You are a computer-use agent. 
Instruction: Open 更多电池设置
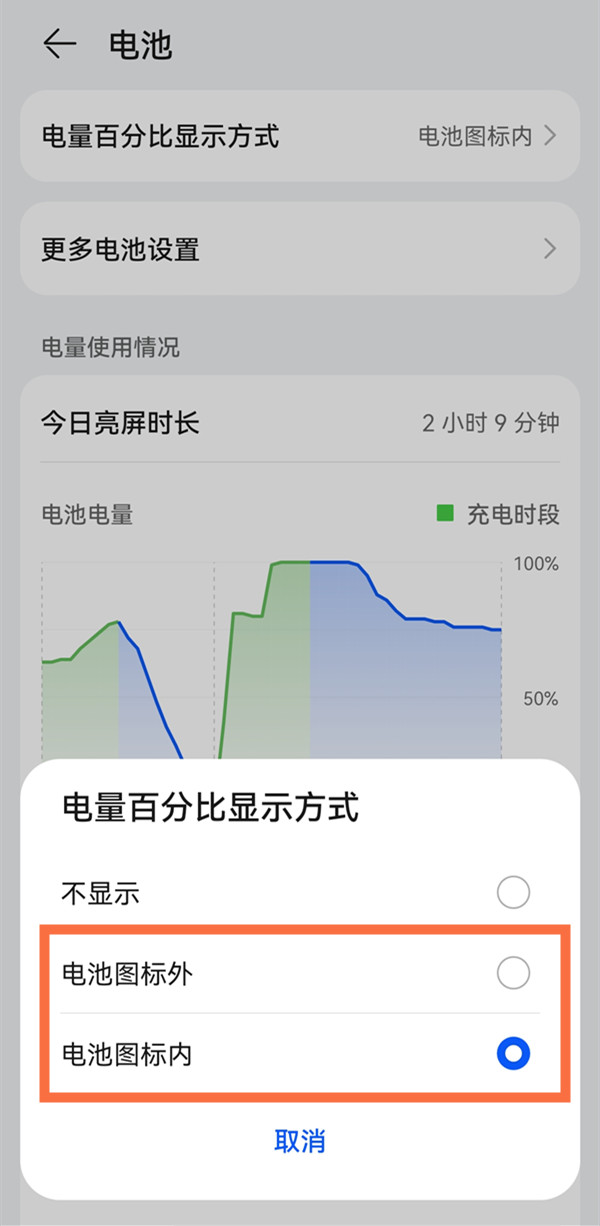click(x=300, y=249)
